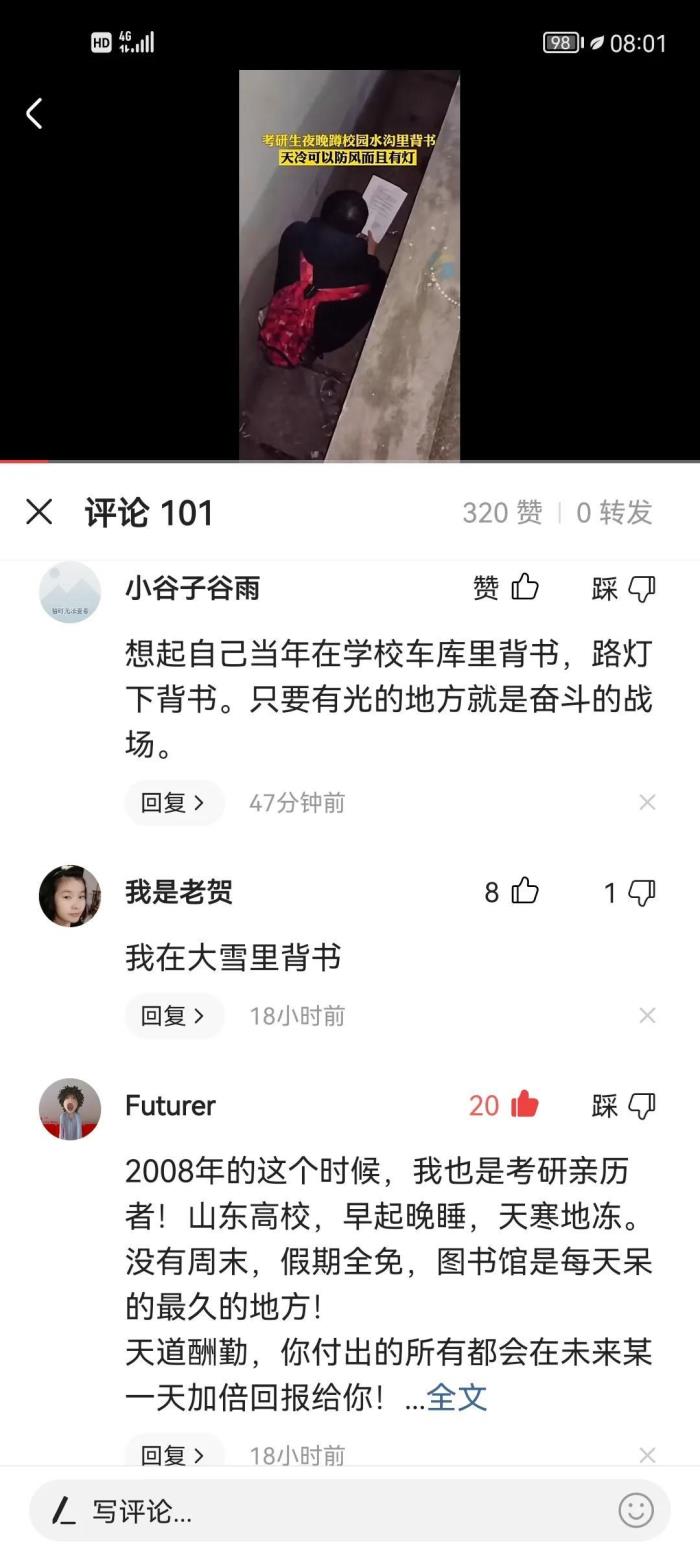
Task: Dismiss 我是老贺's comment with the X
Action: 647,1016
